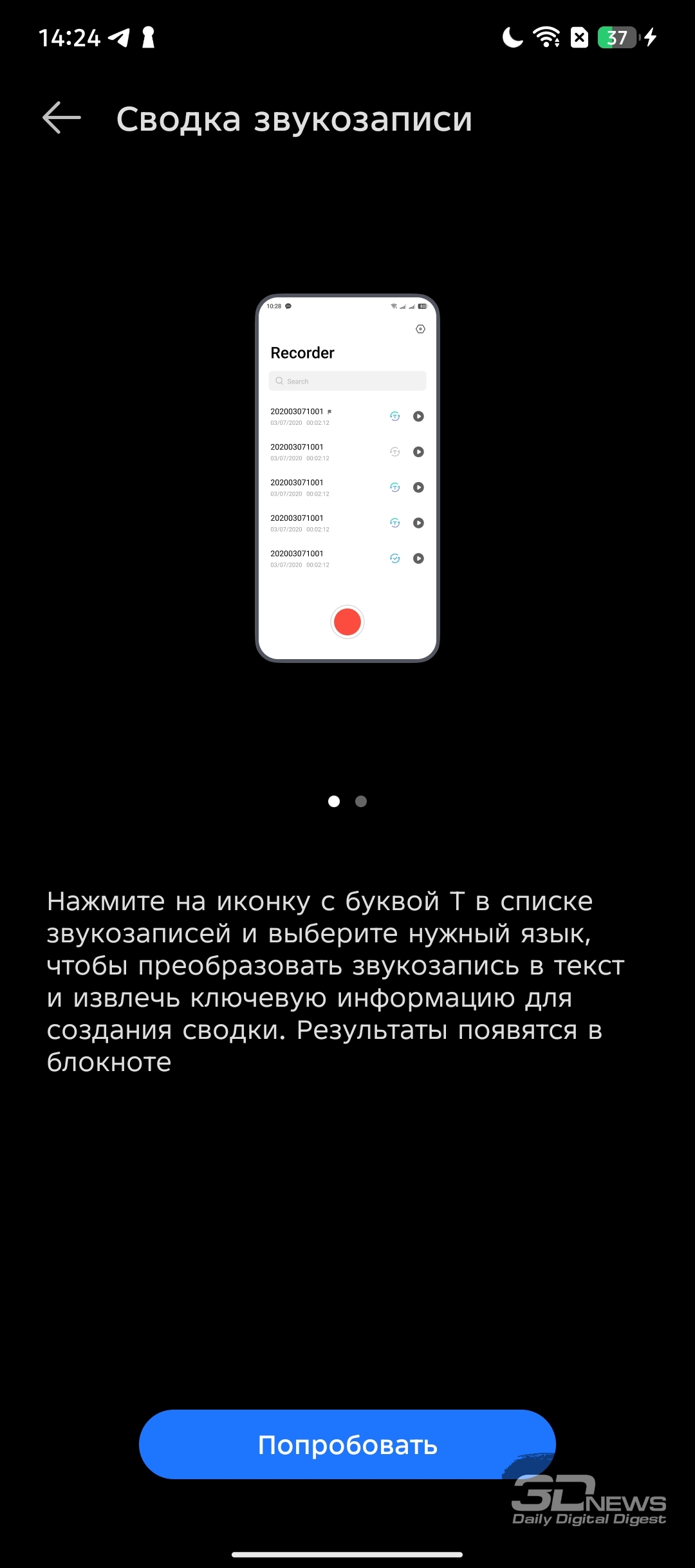Tap the Попробовать button
The width and height of the screenshot is (695, 1568).
pos(347,1445)
